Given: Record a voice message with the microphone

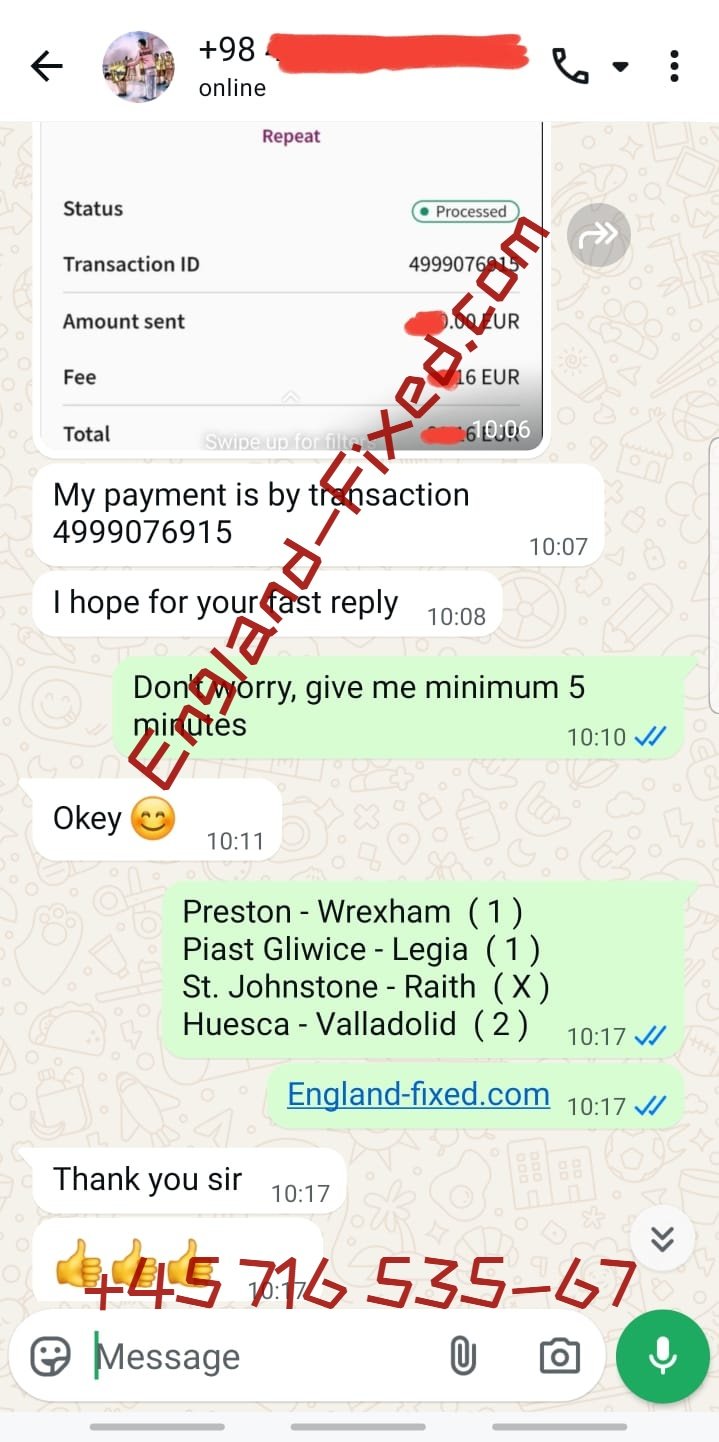Looking at the screenshot, I should click(x=663, y=1356).
